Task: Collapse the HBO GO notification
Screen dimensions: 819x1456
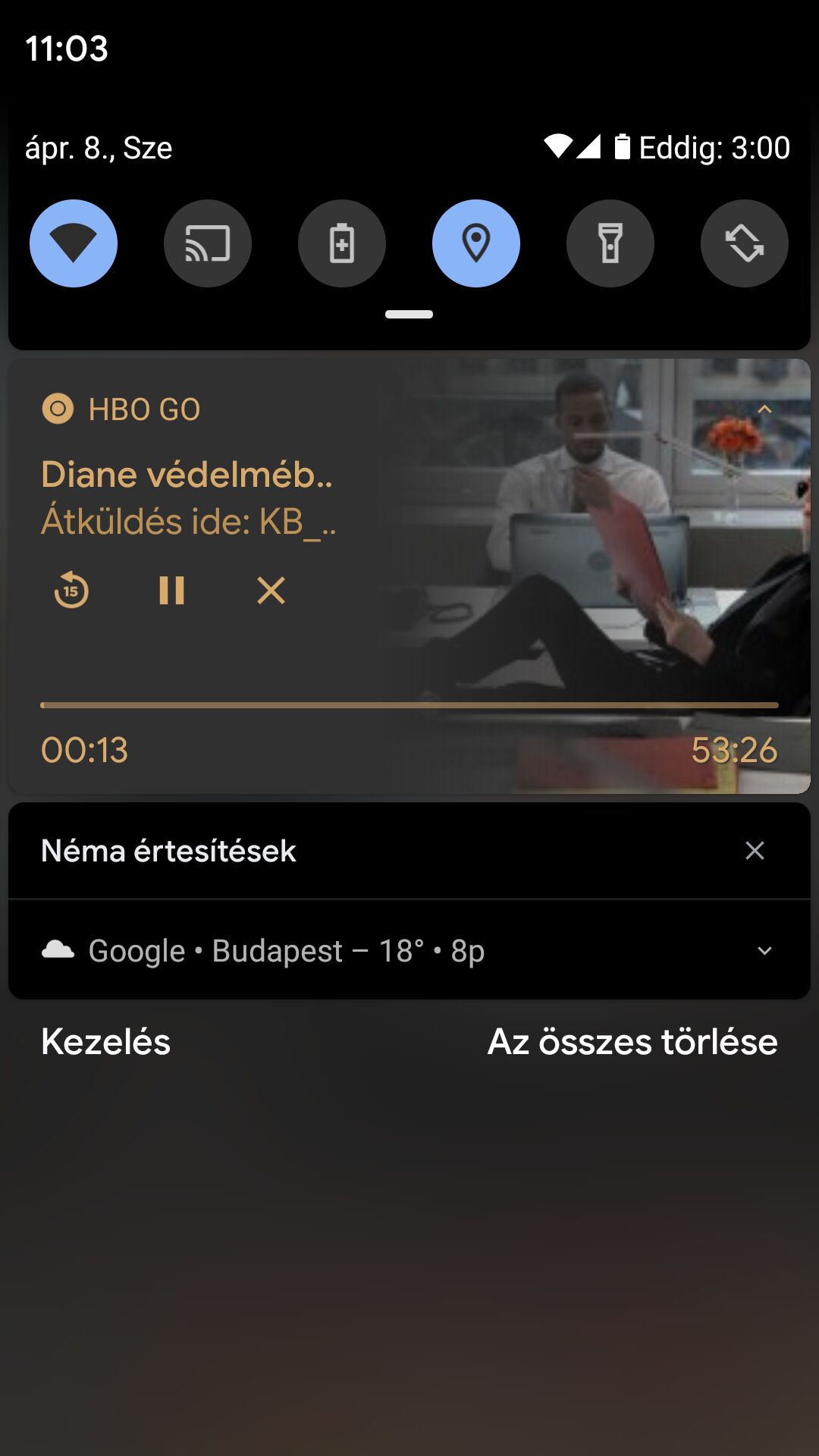Action: coord(764,409)
